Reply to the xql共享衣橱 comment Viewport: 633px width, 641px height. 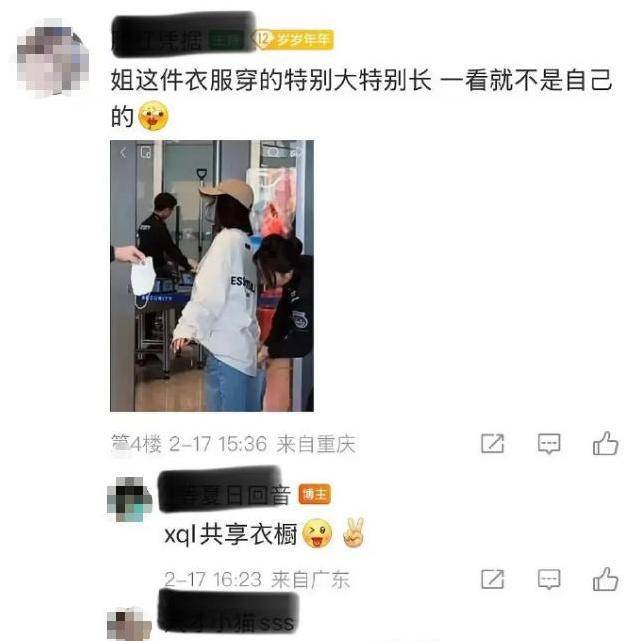pyautogui.click(x=549, y=578)
